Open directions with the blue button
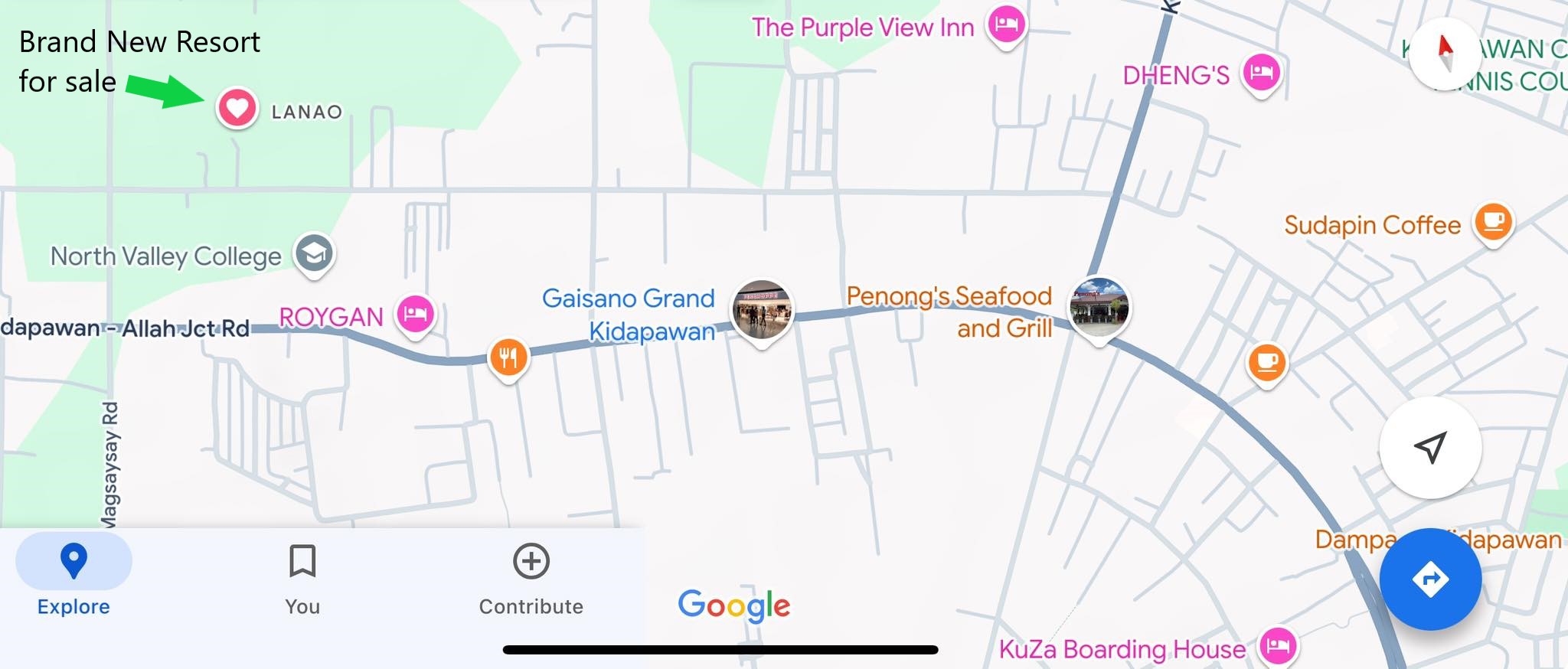The image size is (1568, 669). (x=1429, y=579)
